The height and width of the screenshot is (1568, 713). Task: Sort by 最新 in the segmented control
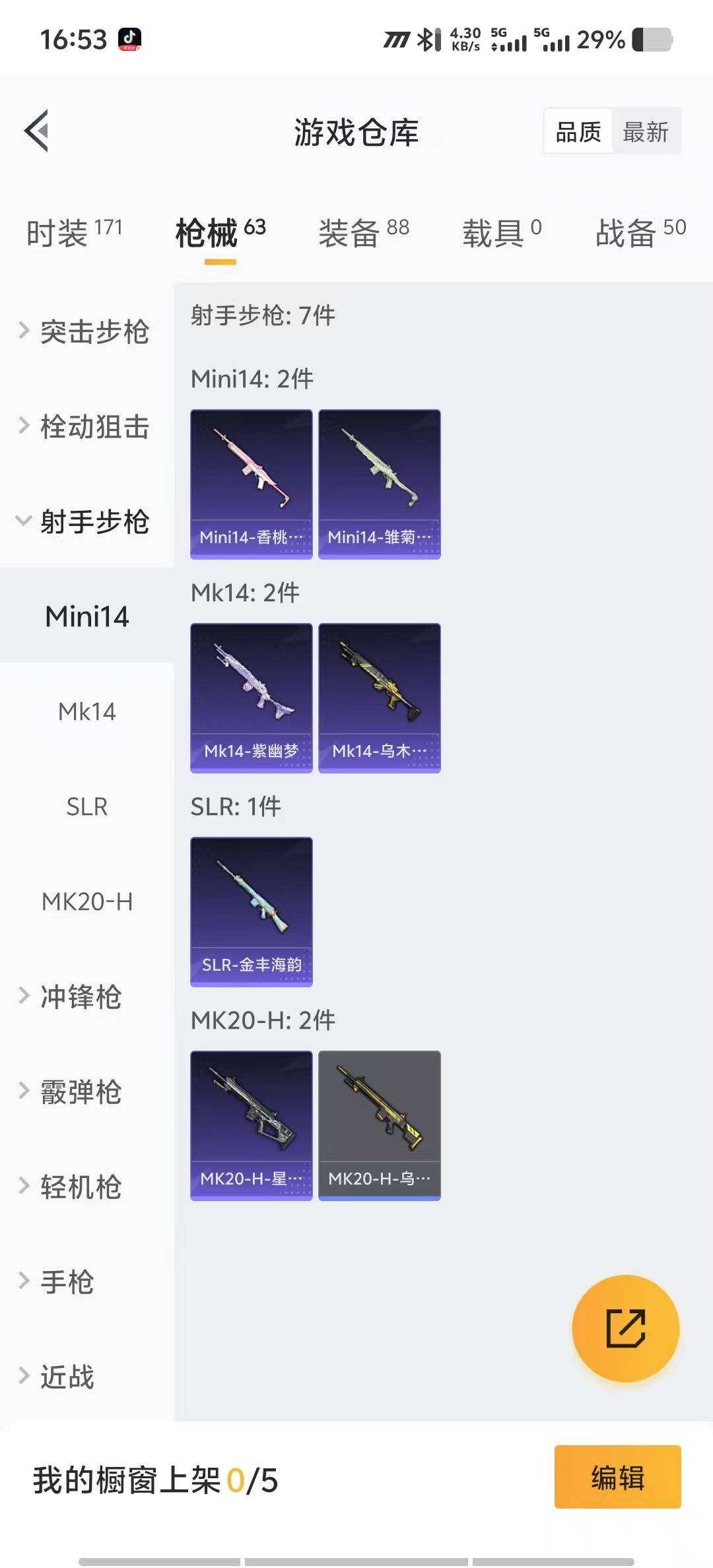click(645, 132)
